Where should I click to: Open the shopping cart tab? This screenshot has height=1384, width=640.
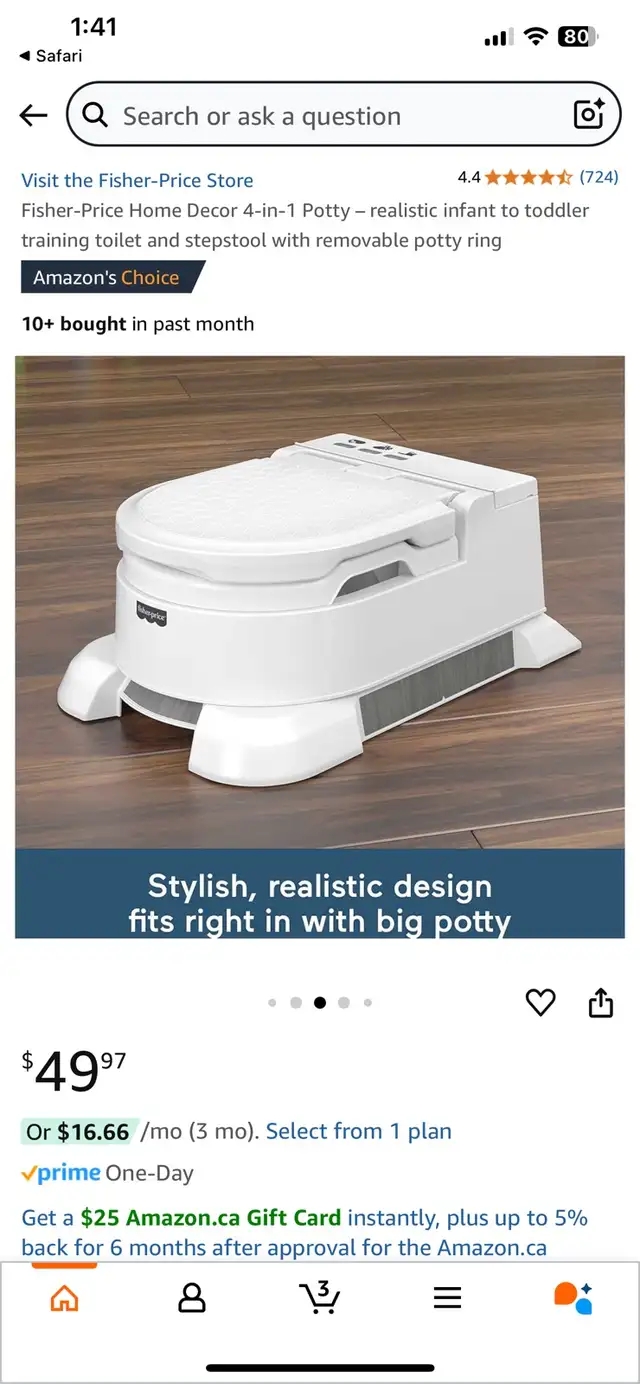[320, 1297]
